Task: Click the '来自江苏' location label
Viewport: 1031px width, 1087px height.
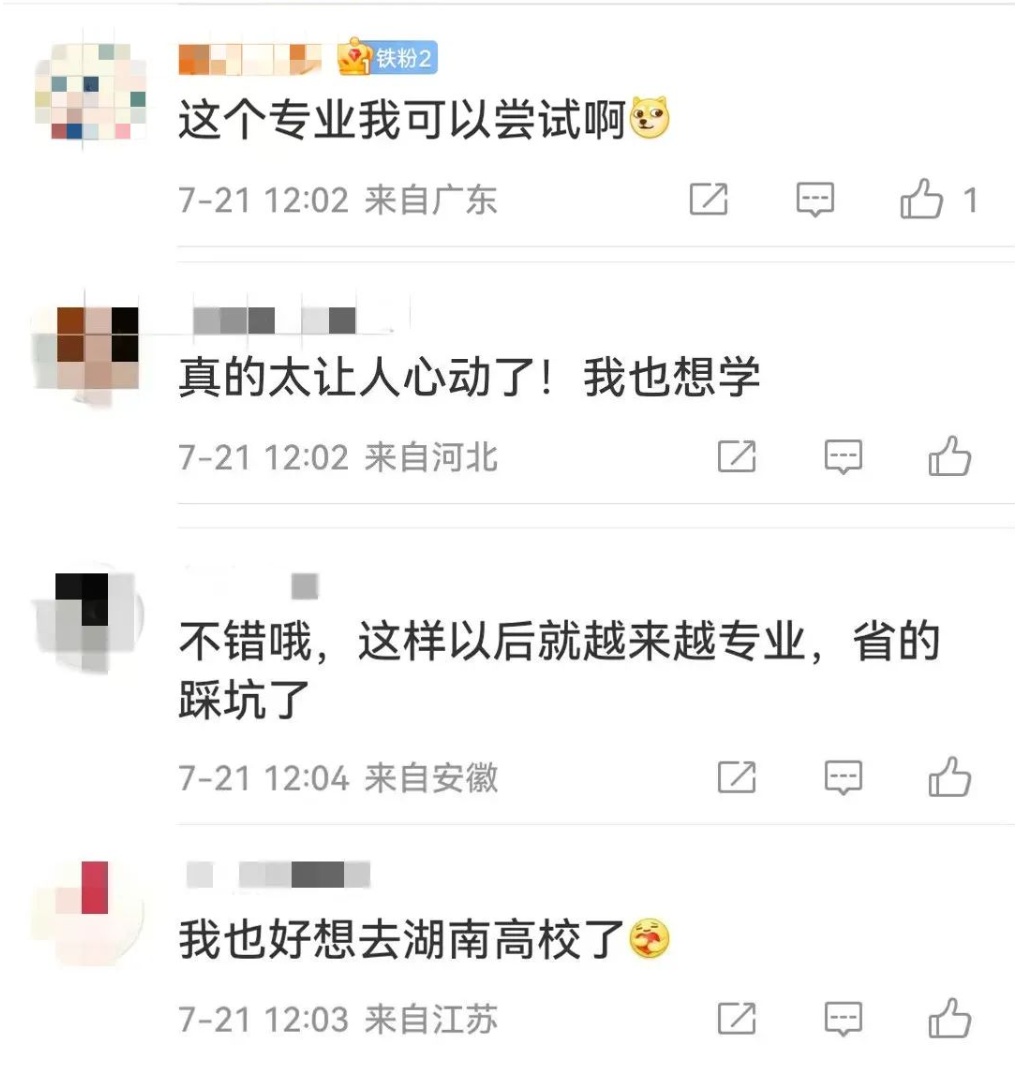Action: [x=430, y=1018]
